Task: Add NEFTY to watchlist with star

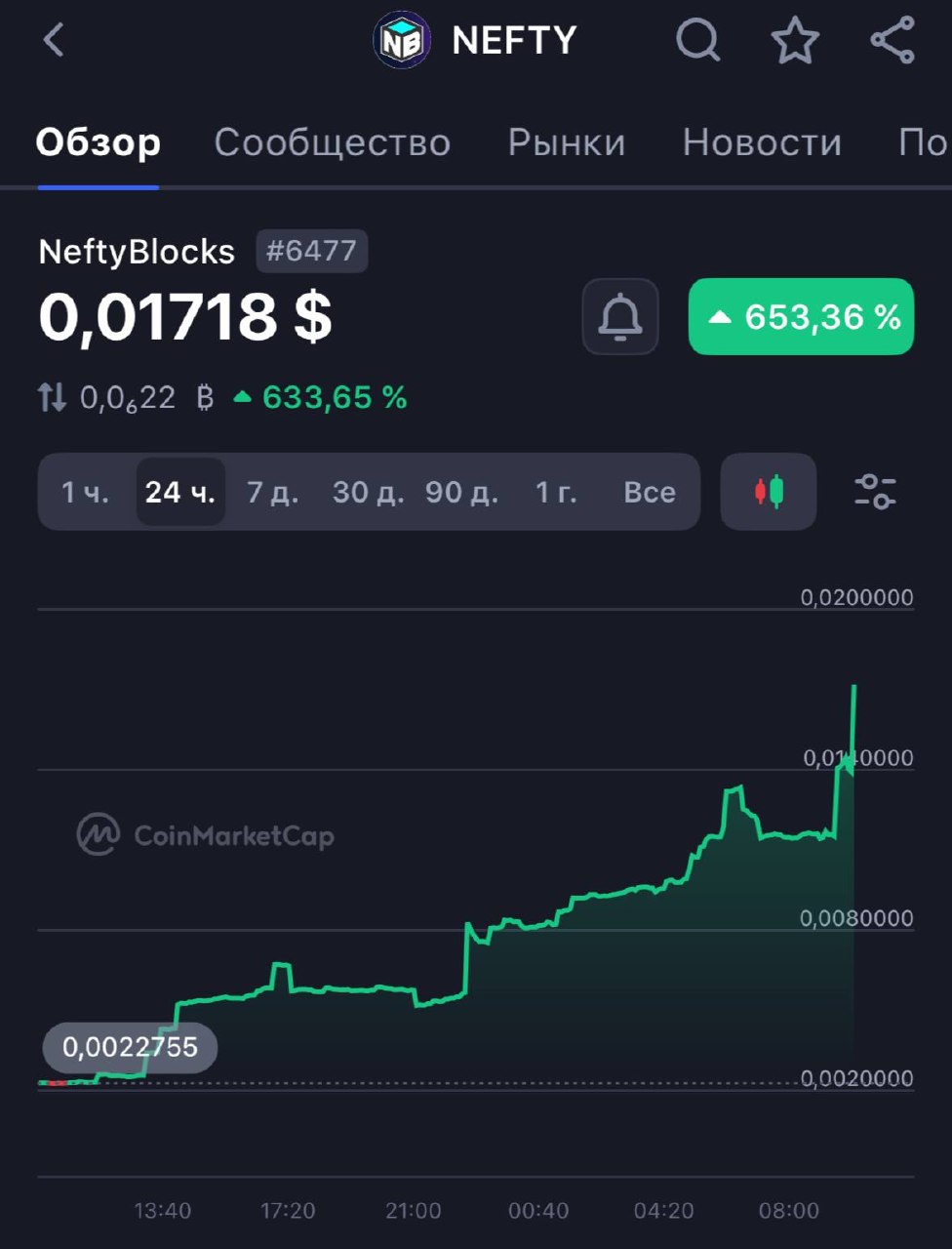Action: click(x=795, y=41)
